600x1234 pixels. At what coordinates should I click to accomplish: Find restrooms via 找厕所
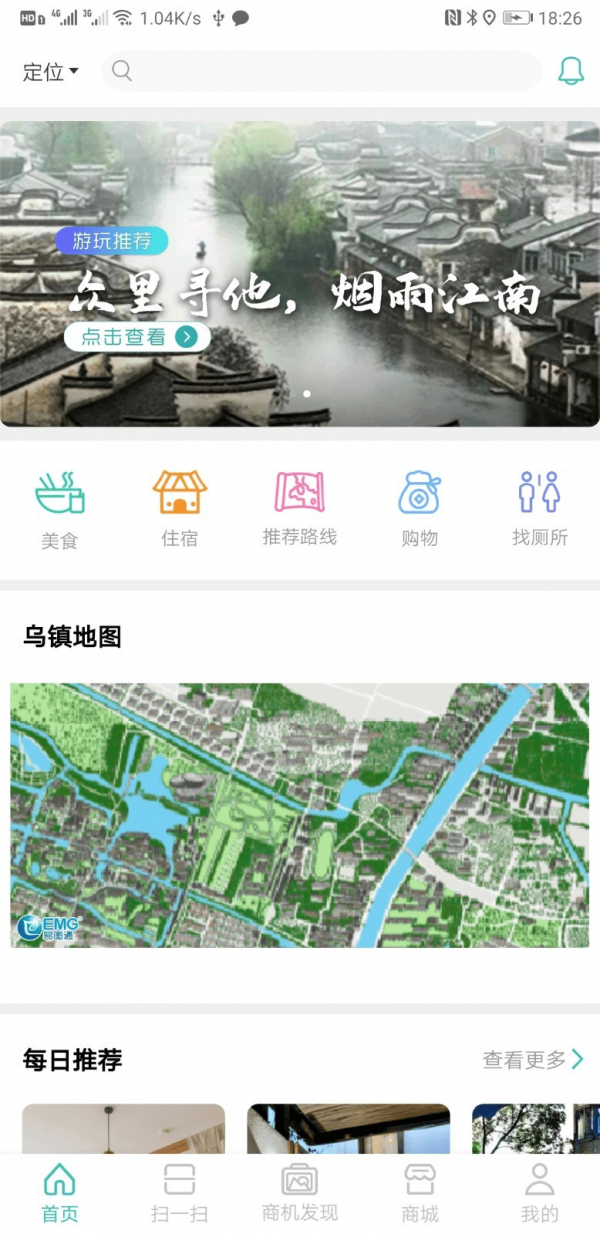point(540,510)
